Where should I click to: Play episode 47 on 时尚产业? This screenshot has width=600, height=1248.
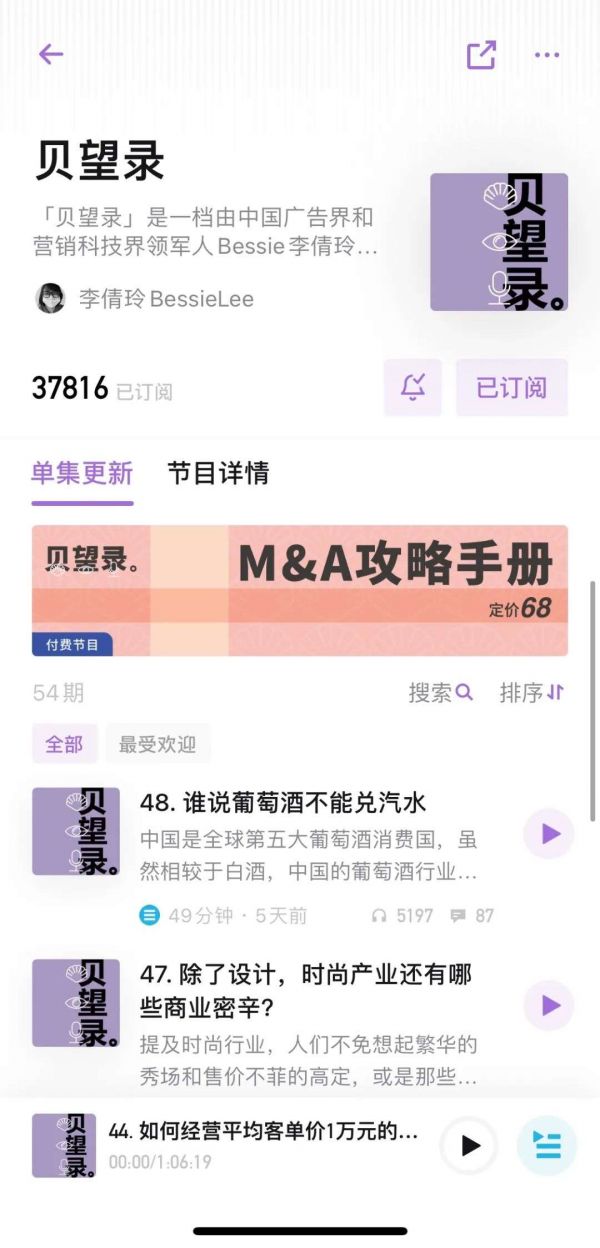pos(549,1005)
